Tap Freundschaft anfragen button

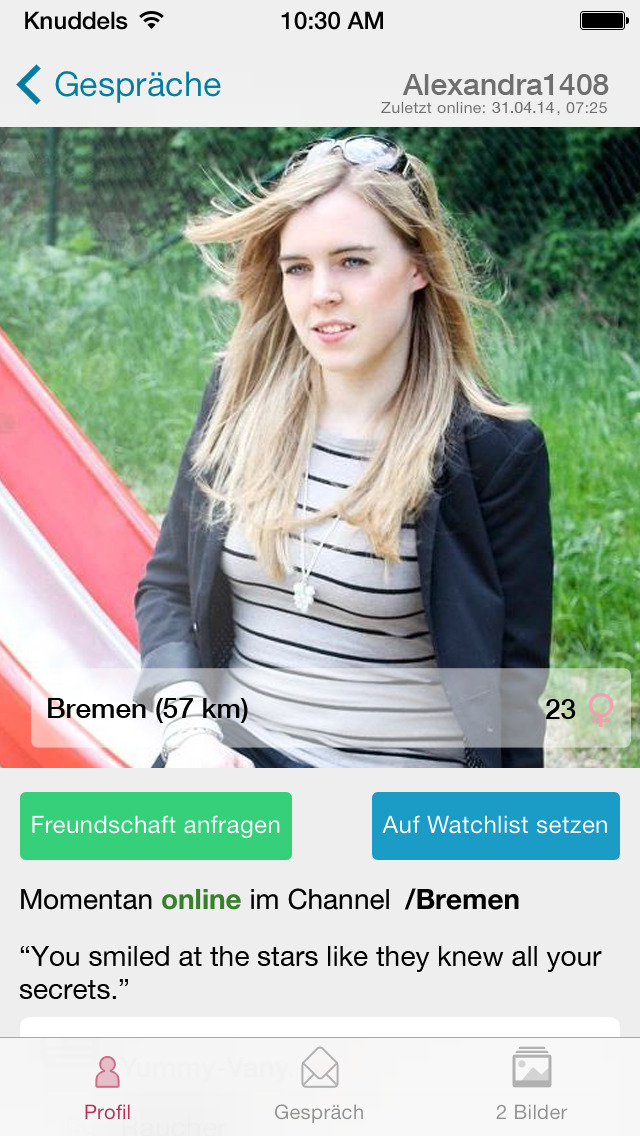coord(156,826)
